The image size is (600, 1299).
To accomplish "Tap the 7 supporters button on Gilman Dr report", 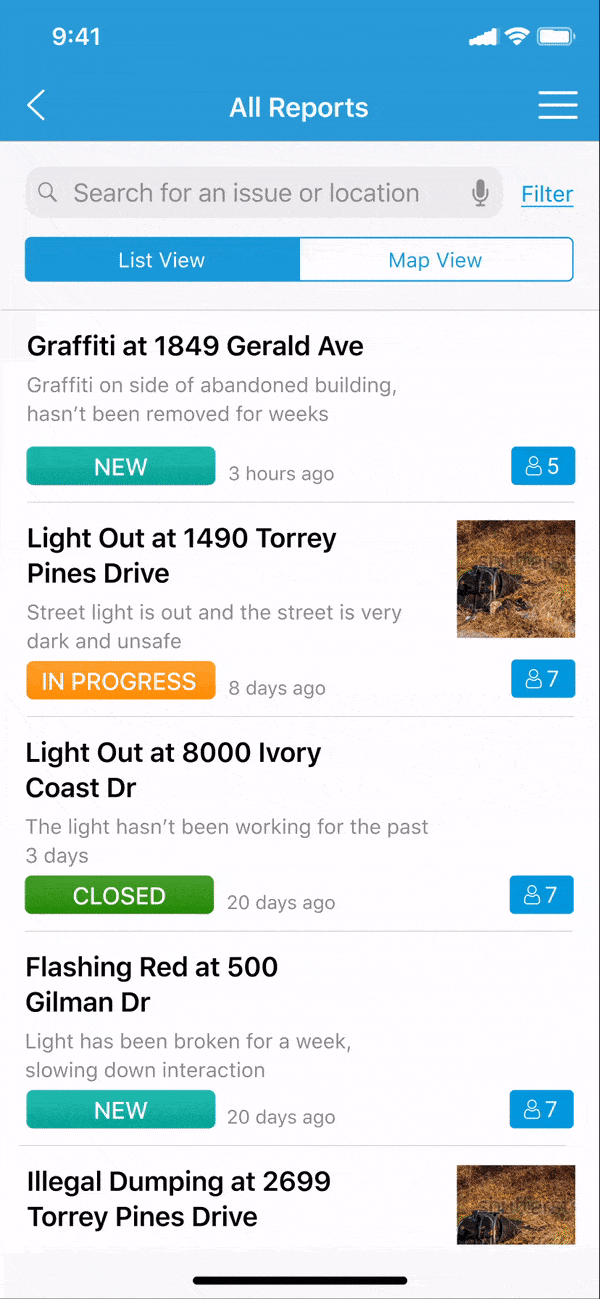I will click(x=542, y=1109).
